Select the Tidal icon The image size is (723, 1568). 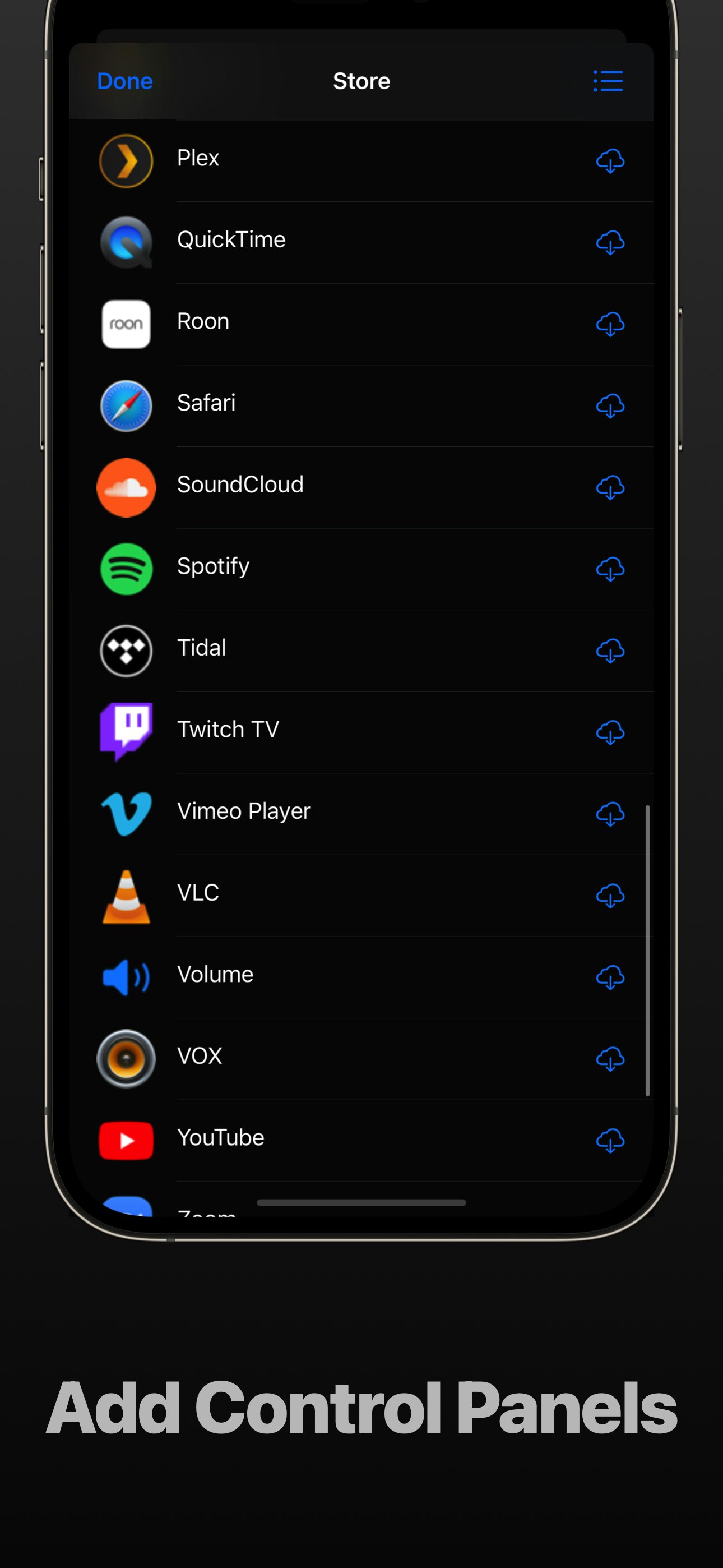point(126,651)
